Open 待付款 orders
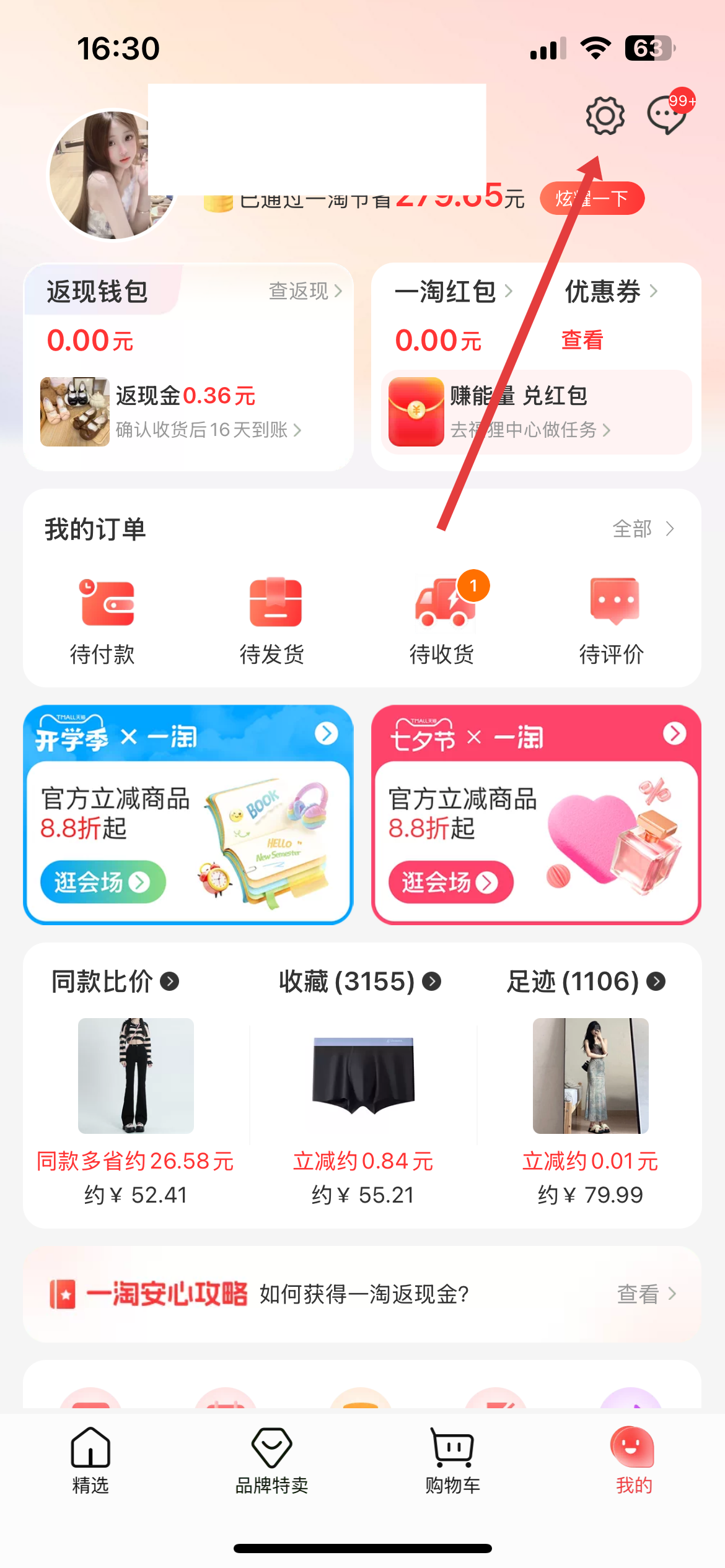 coord(103,621)
